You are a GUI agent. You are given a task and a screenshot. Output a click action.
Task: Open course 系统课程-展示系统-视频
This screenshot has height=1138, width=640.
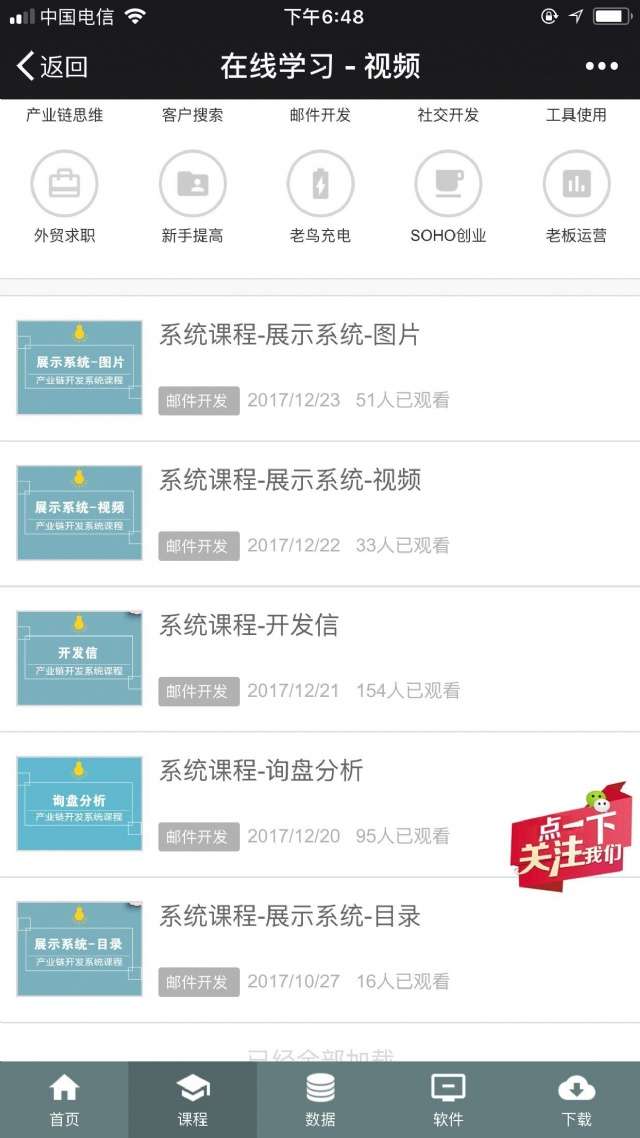click(x=290, y=480)
